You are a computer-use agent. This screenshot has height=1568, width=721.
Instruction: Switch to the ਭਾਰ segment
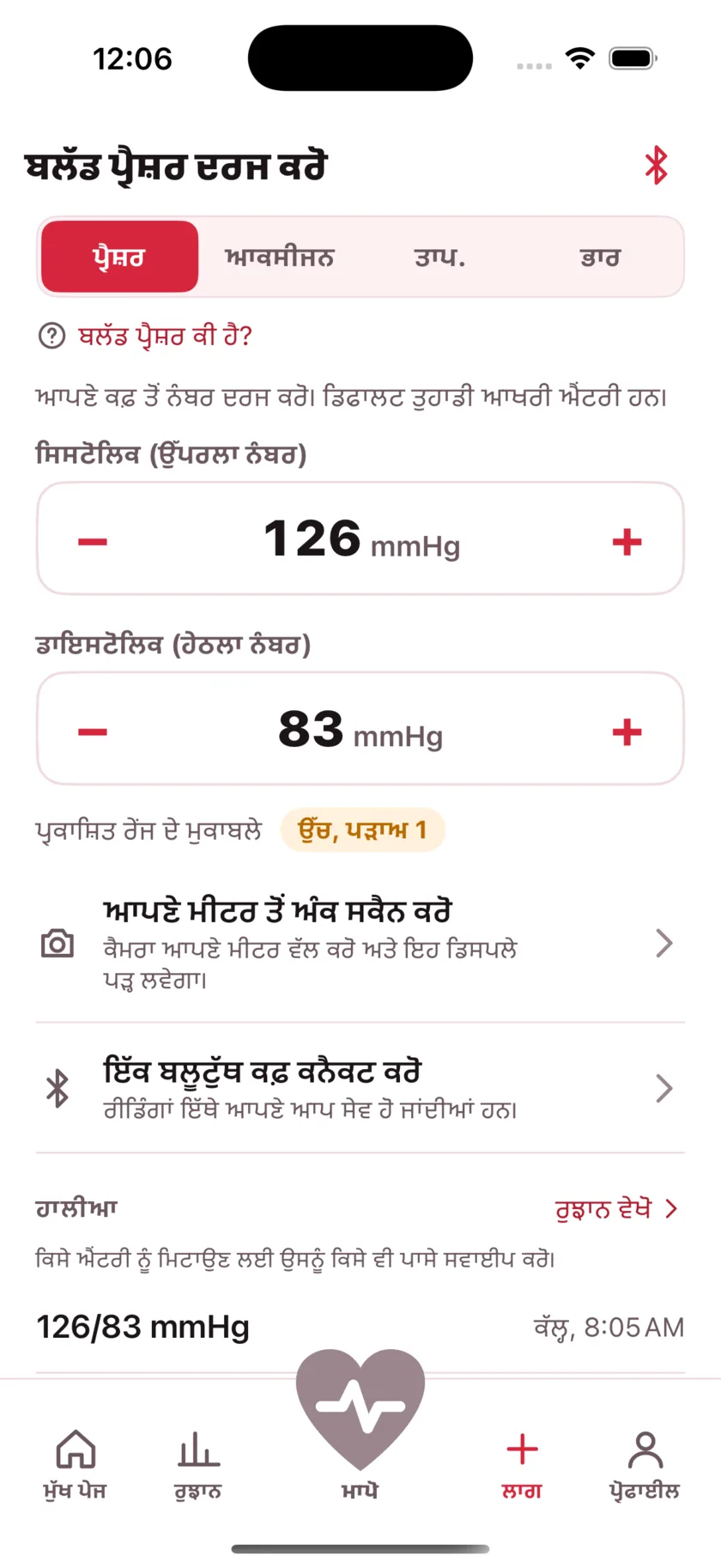click(x=600, y=257)
